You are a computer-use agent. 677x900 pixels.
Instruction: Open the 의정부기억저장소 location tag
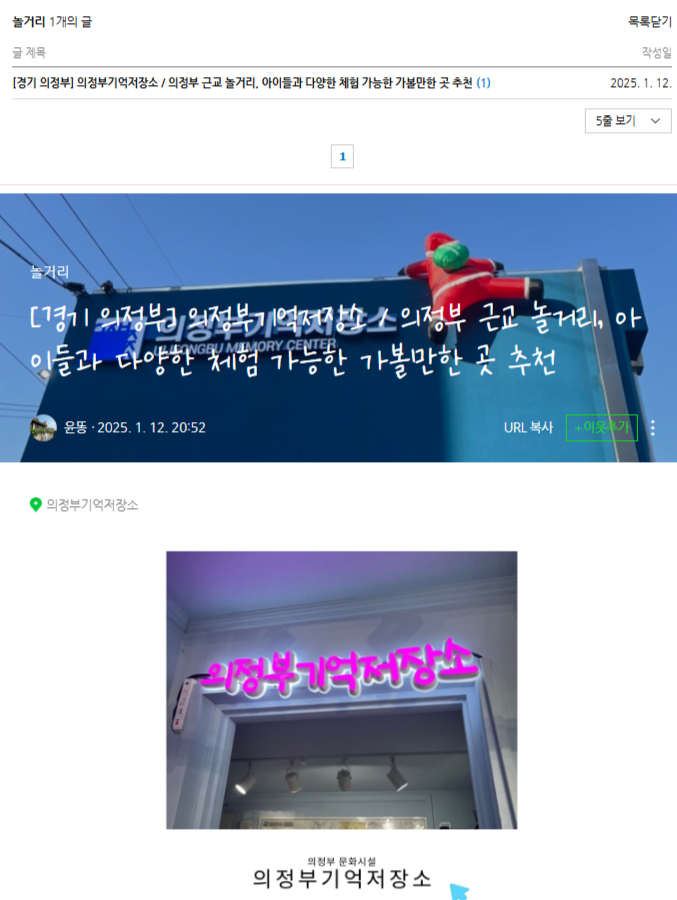click(92, 505)
